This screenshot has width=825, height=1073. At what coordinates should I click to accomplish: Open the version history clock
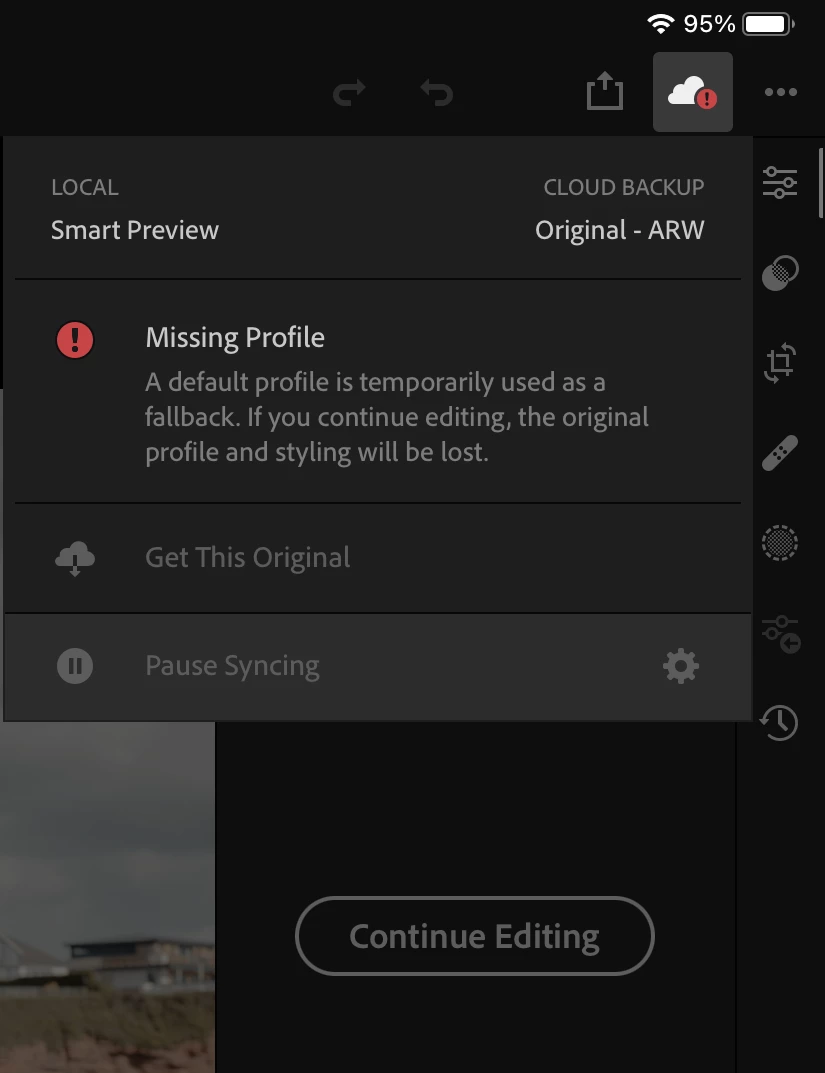point(780,722)
